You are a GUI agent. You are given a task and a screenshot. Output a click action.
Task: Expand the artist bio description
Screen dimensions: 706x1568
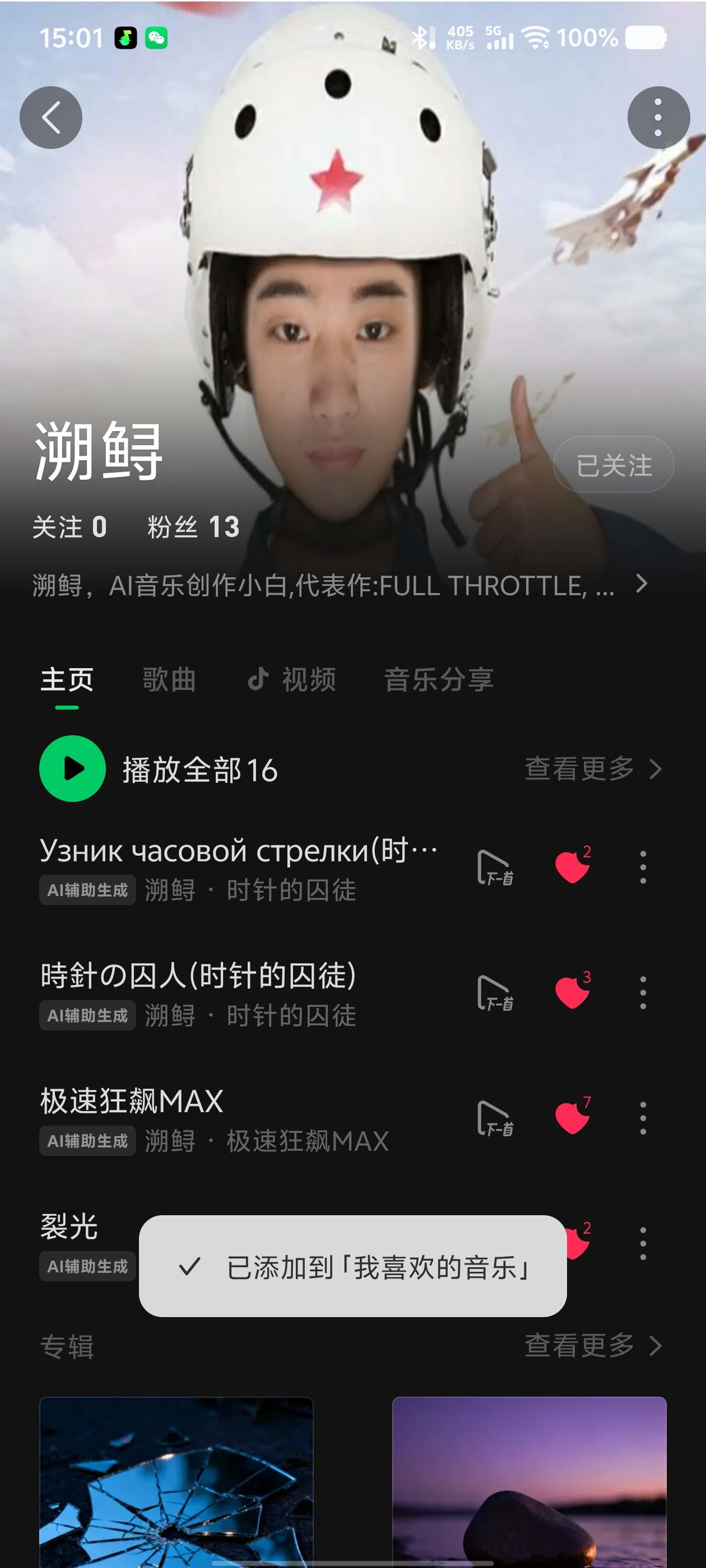pyautogui.click(x=641, y=585)
